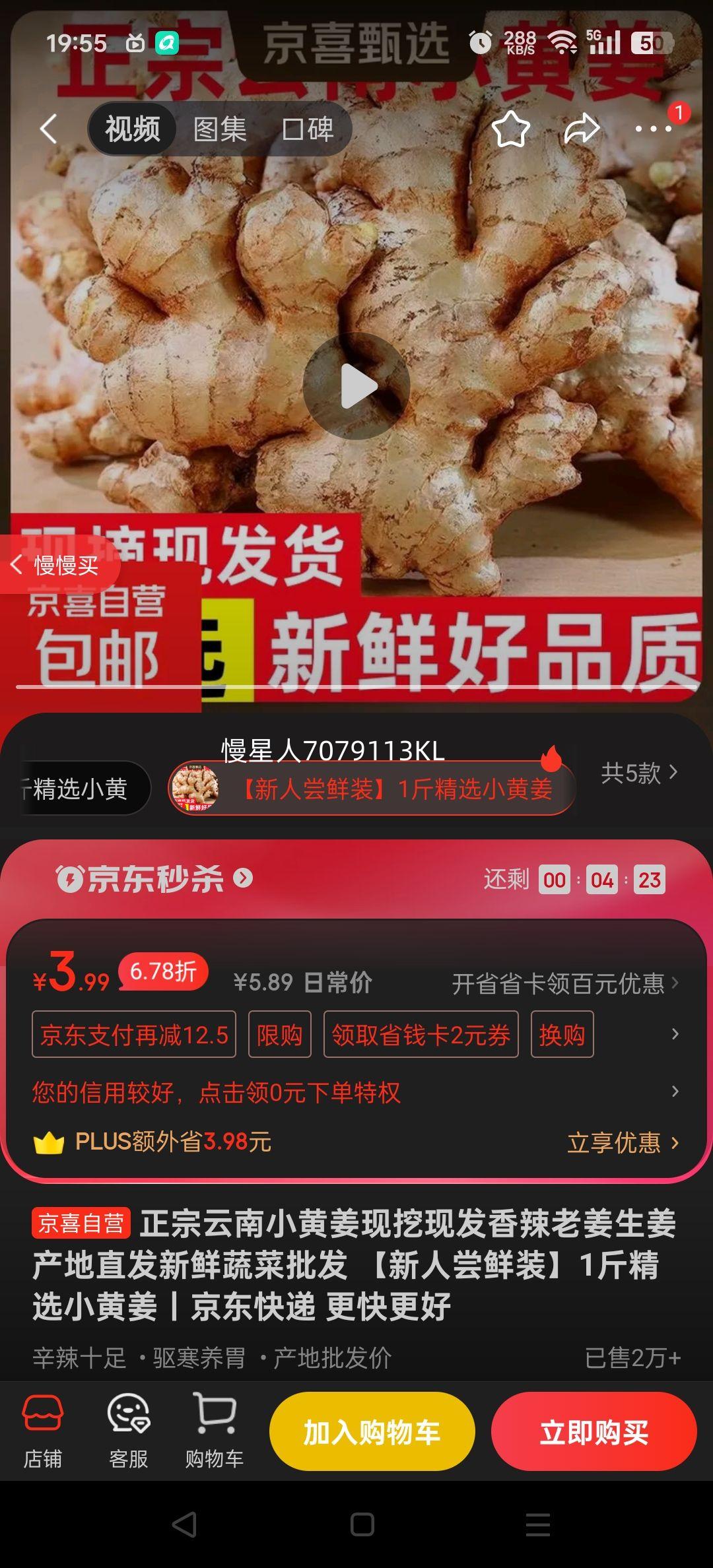Switch to the 图集 tab
The height and width of the screenshot is (1568, 713).
point(220,129)
